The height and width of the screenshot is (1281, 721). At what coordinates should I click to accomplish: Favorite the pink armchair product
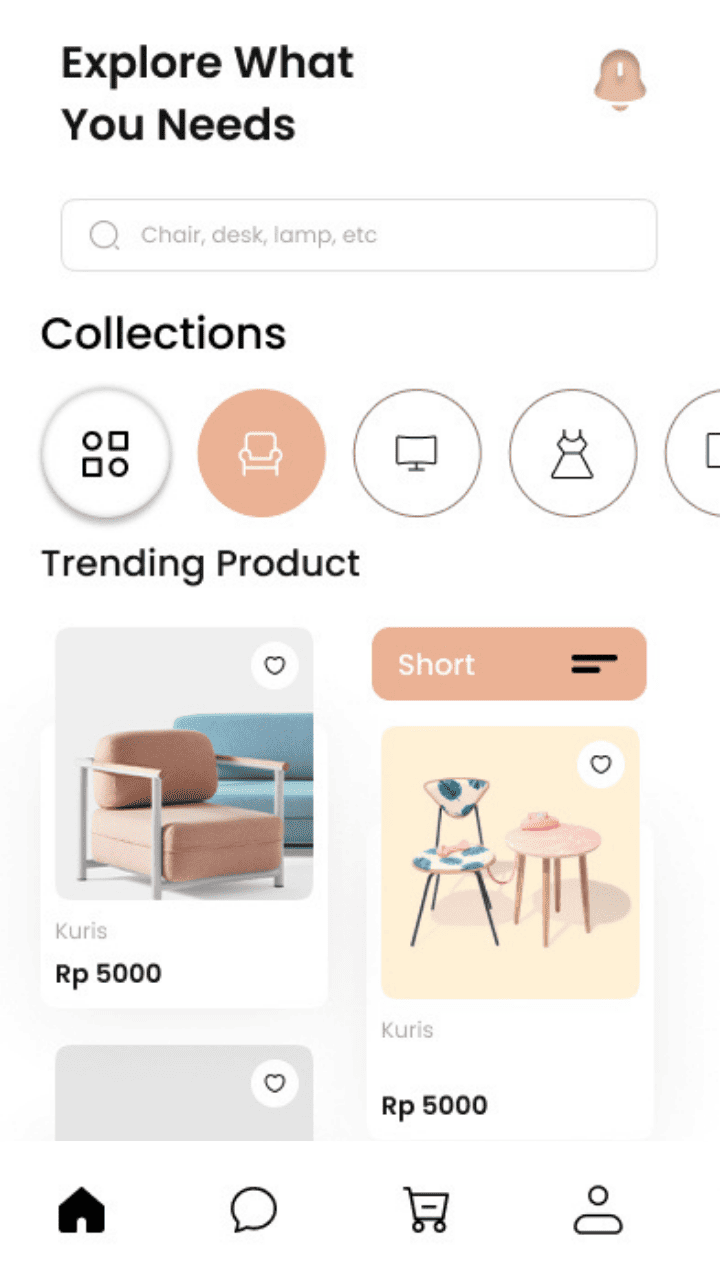275,665
